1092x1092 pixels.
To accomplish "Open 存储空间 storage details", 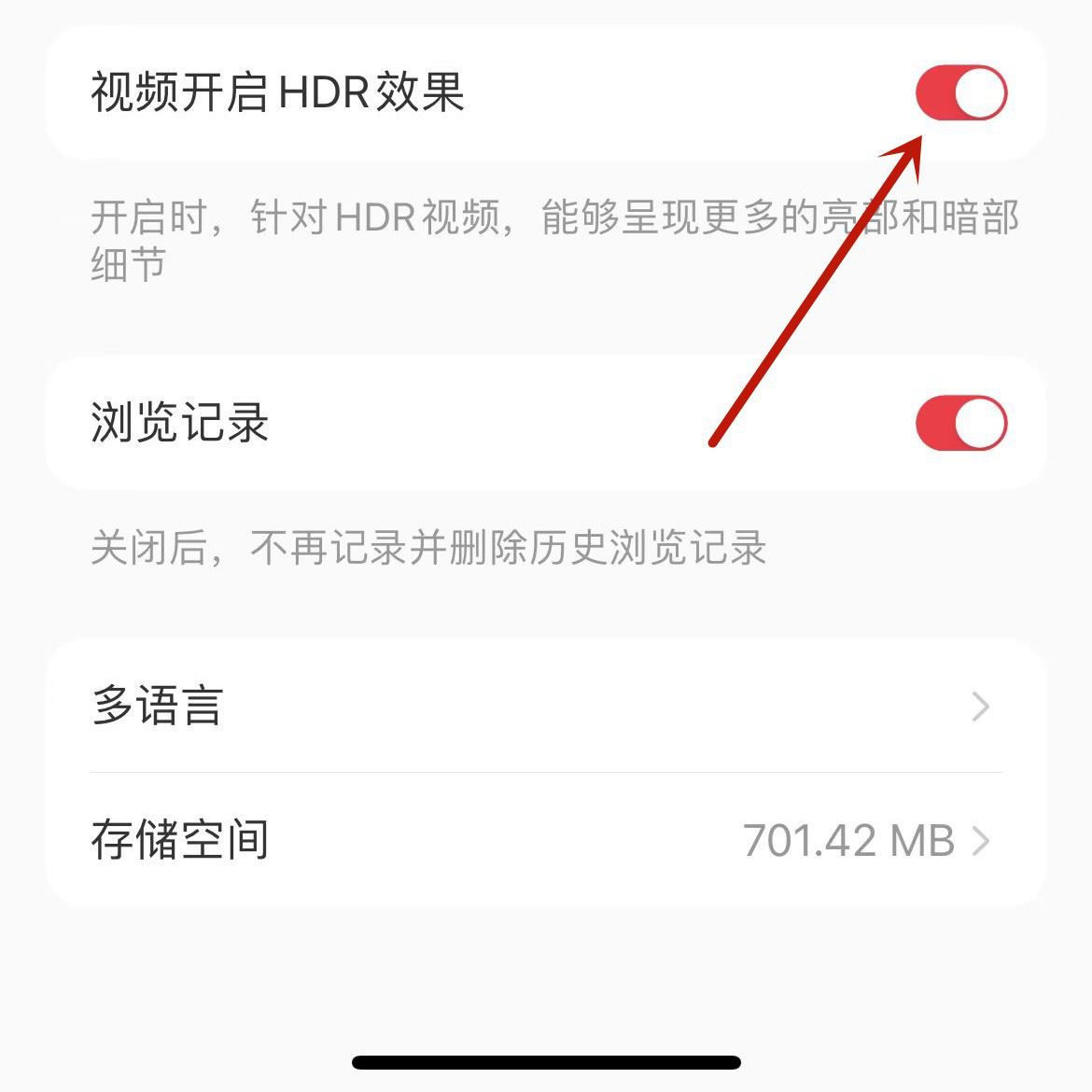I will coord(545,840).
